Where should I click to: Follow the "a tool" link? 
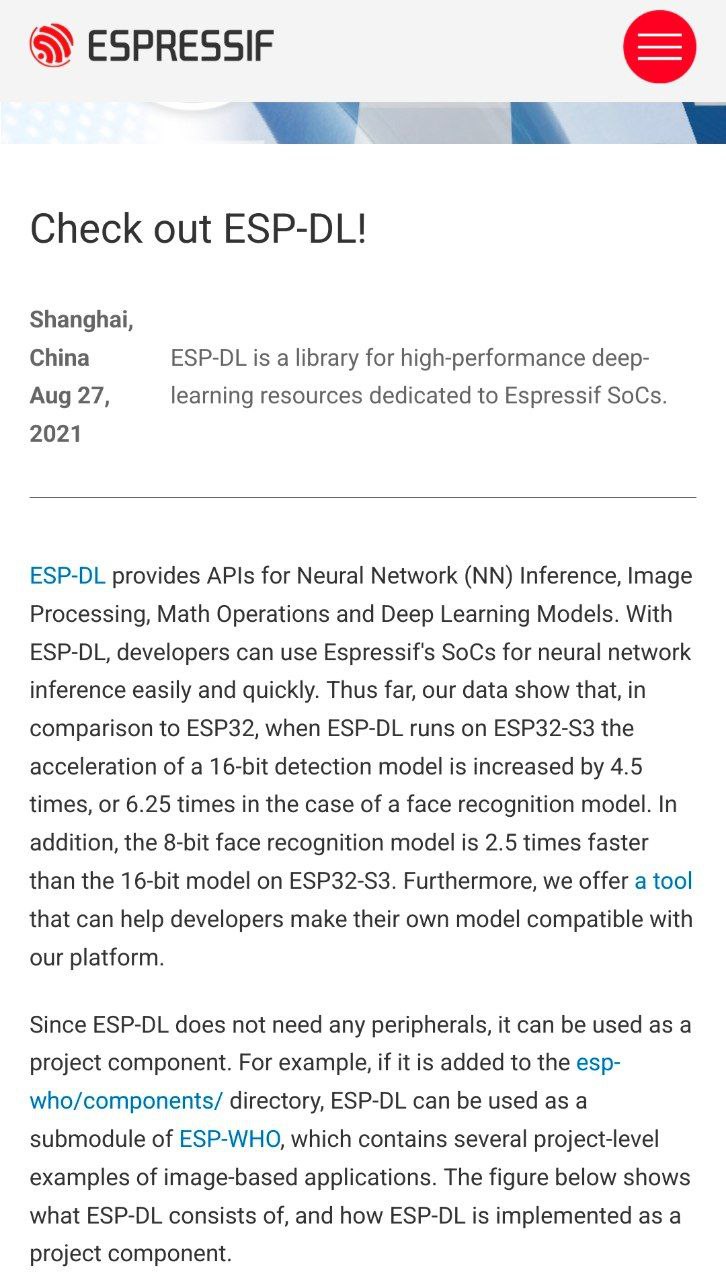(x=663, y=881)
